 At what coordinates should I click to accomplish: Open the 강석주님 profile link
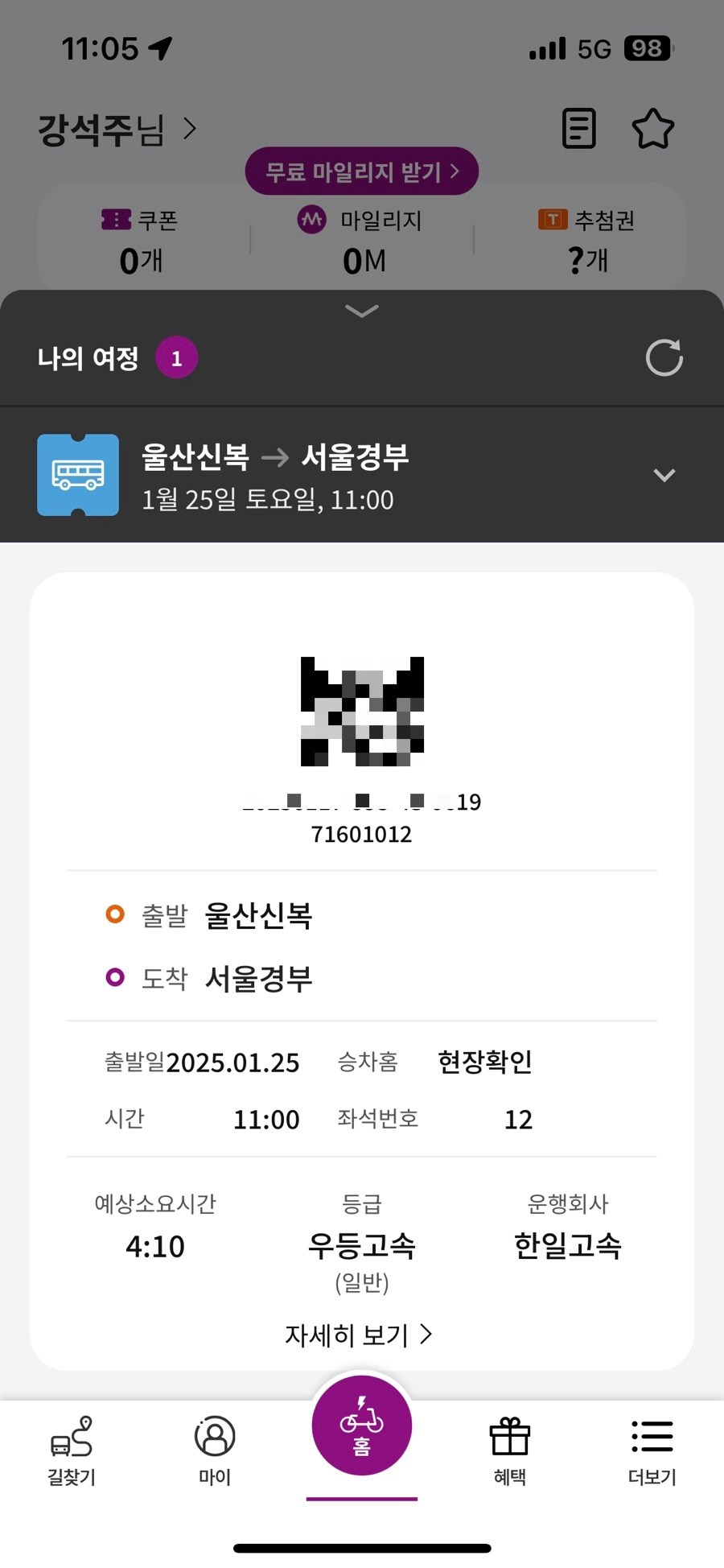click(x=117, y=130)
